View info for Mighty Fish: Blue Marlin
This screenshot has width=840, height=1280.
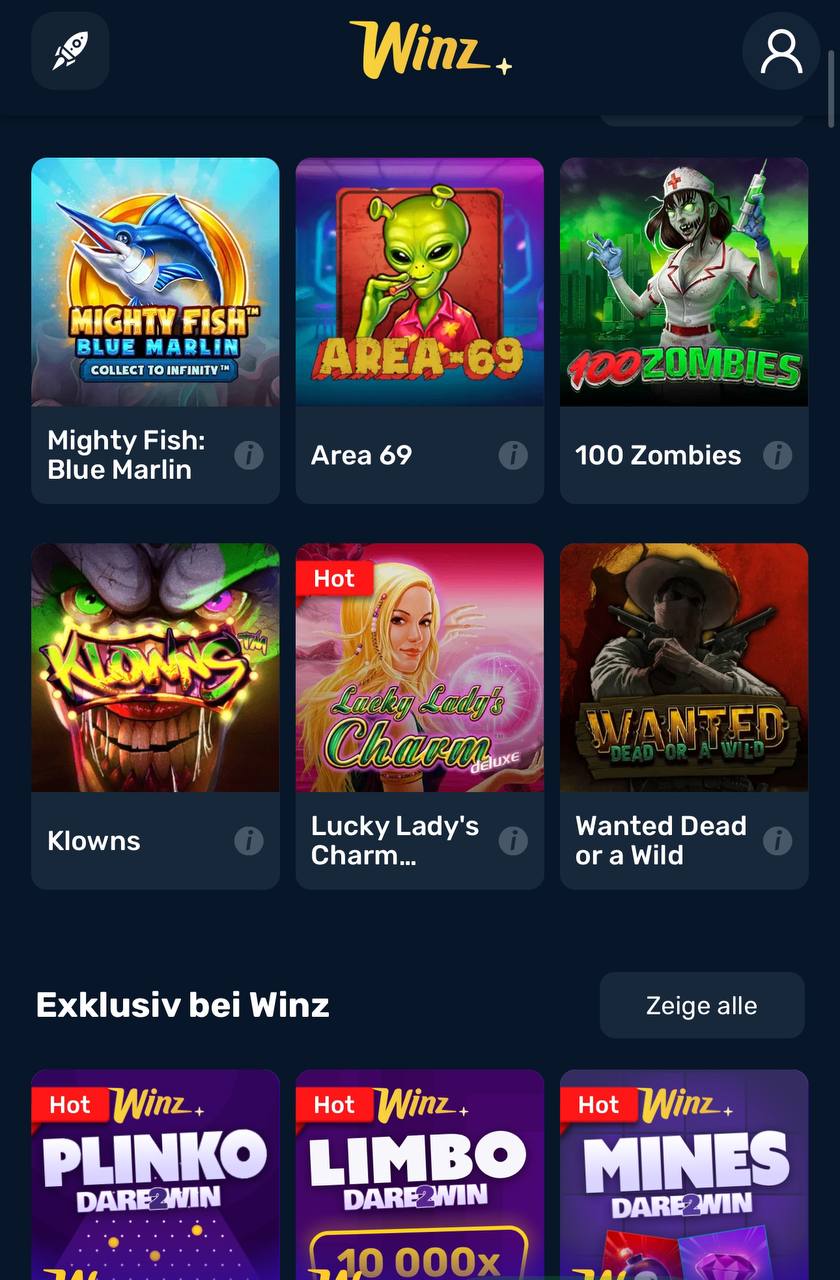(248, 455)
